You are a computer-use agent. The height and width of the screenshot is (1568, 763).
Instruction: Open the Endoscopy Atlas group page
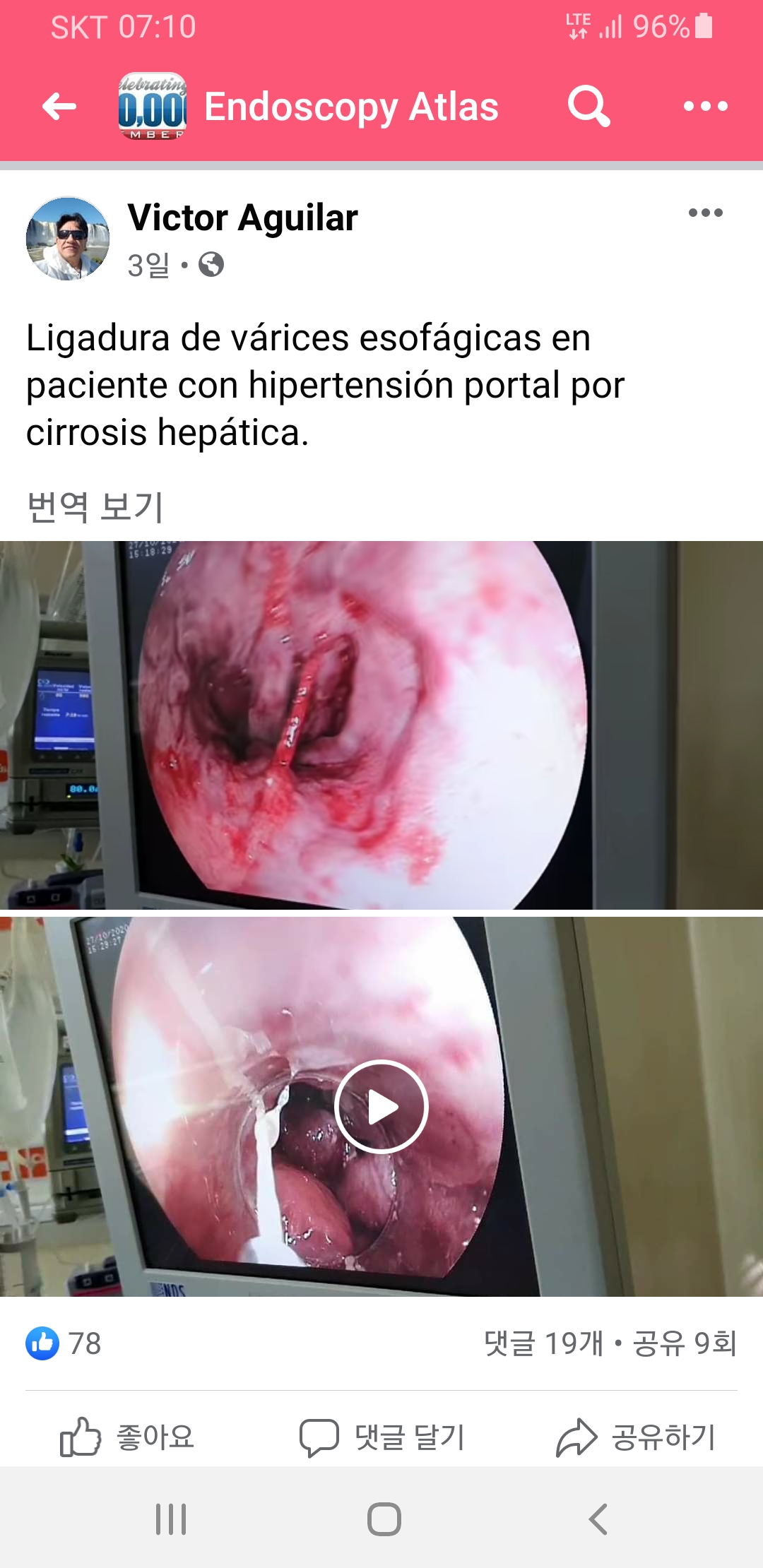tap(351, 107)
